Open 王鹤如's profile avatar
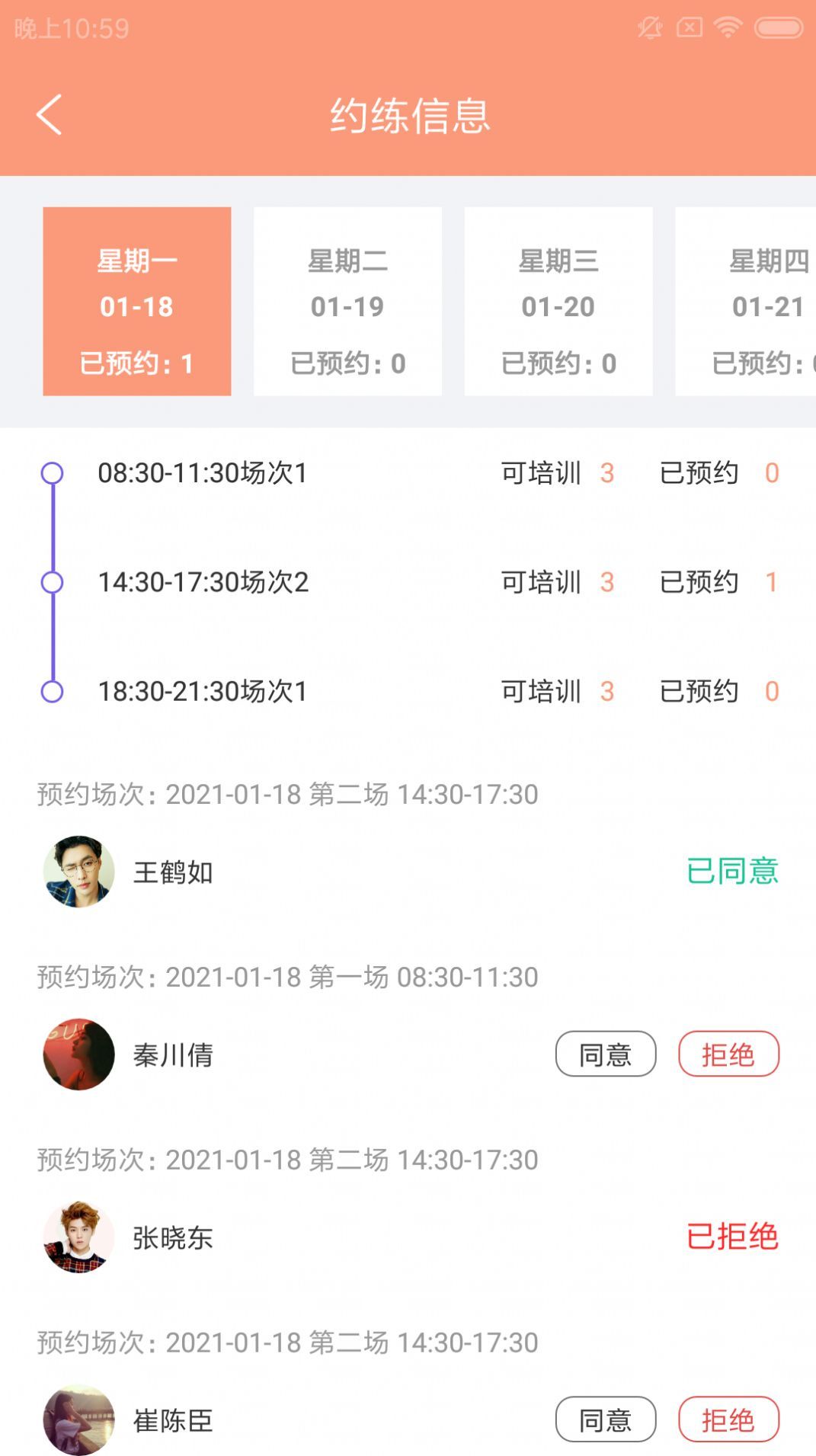The height and width of the screenshot is (1456, 816). 78,873
